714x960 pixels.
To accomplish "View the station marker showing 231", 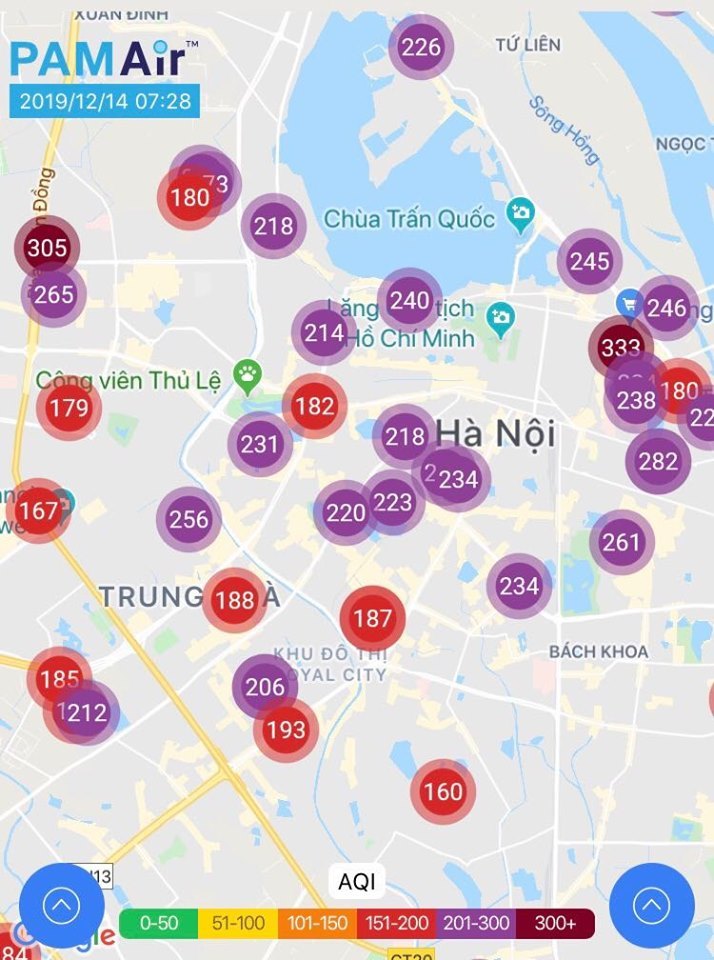I will pos(260,443).
